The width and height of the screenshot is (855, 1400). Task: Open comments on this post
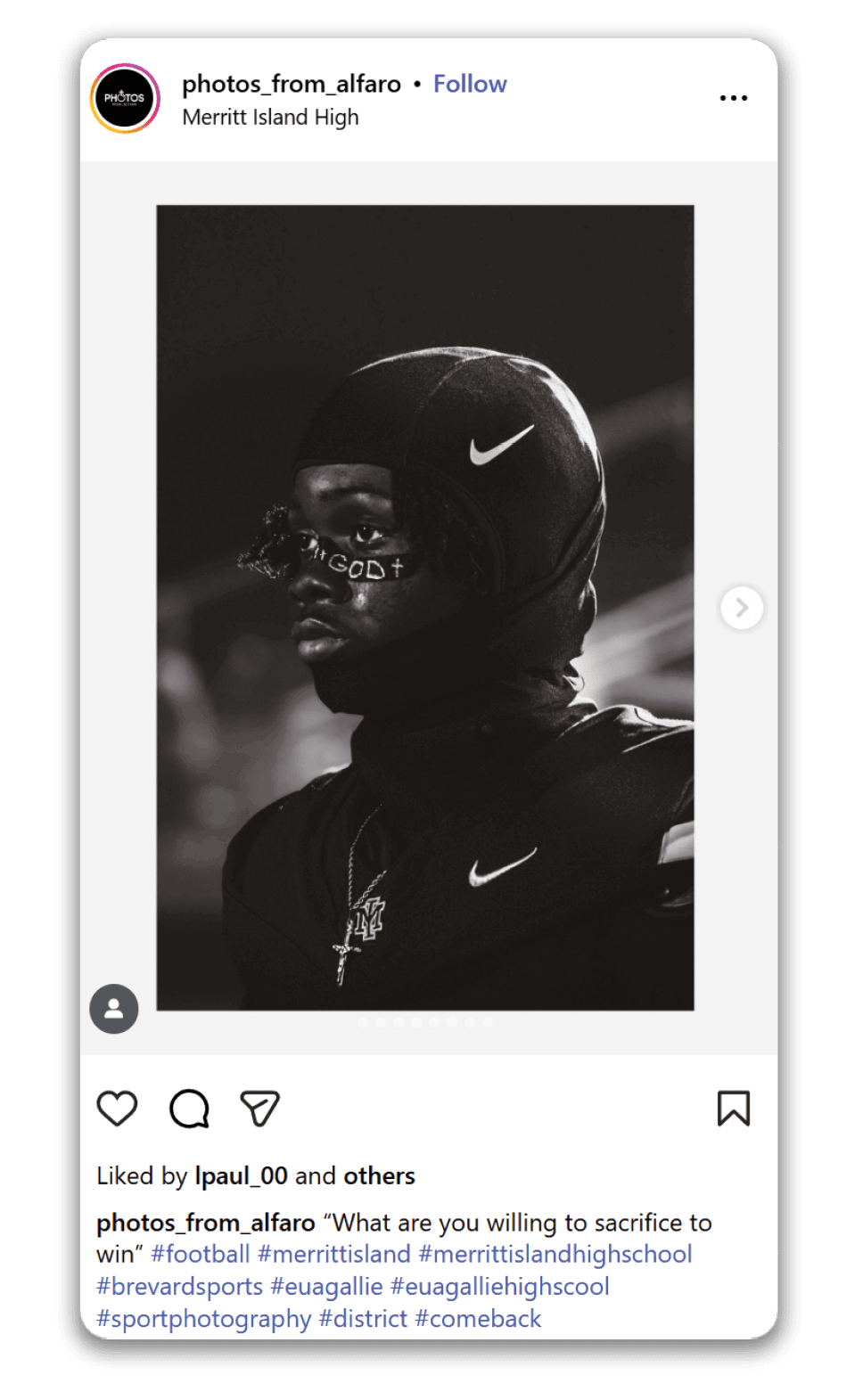point(189,1109)
